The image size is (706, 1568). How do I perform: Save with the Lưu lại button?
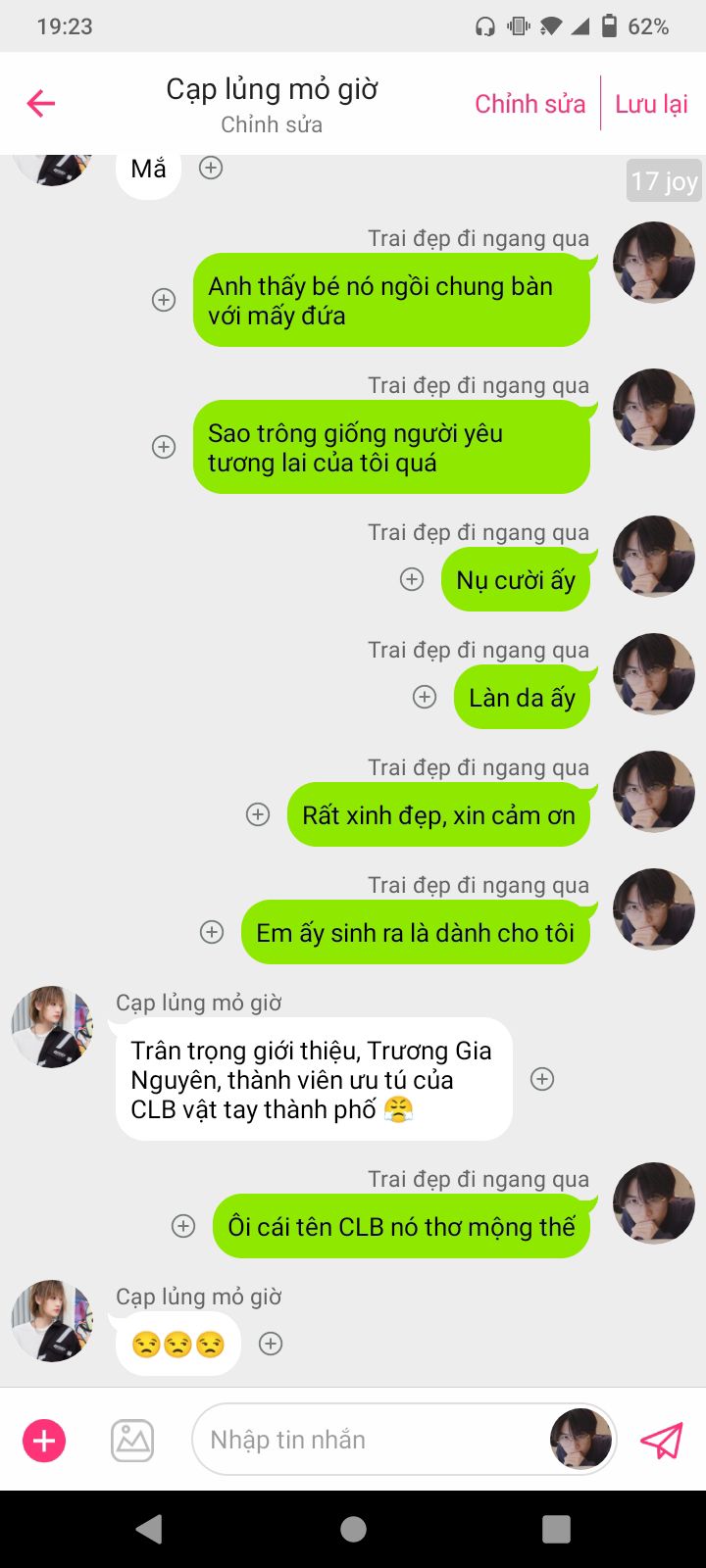click(651, 104)
